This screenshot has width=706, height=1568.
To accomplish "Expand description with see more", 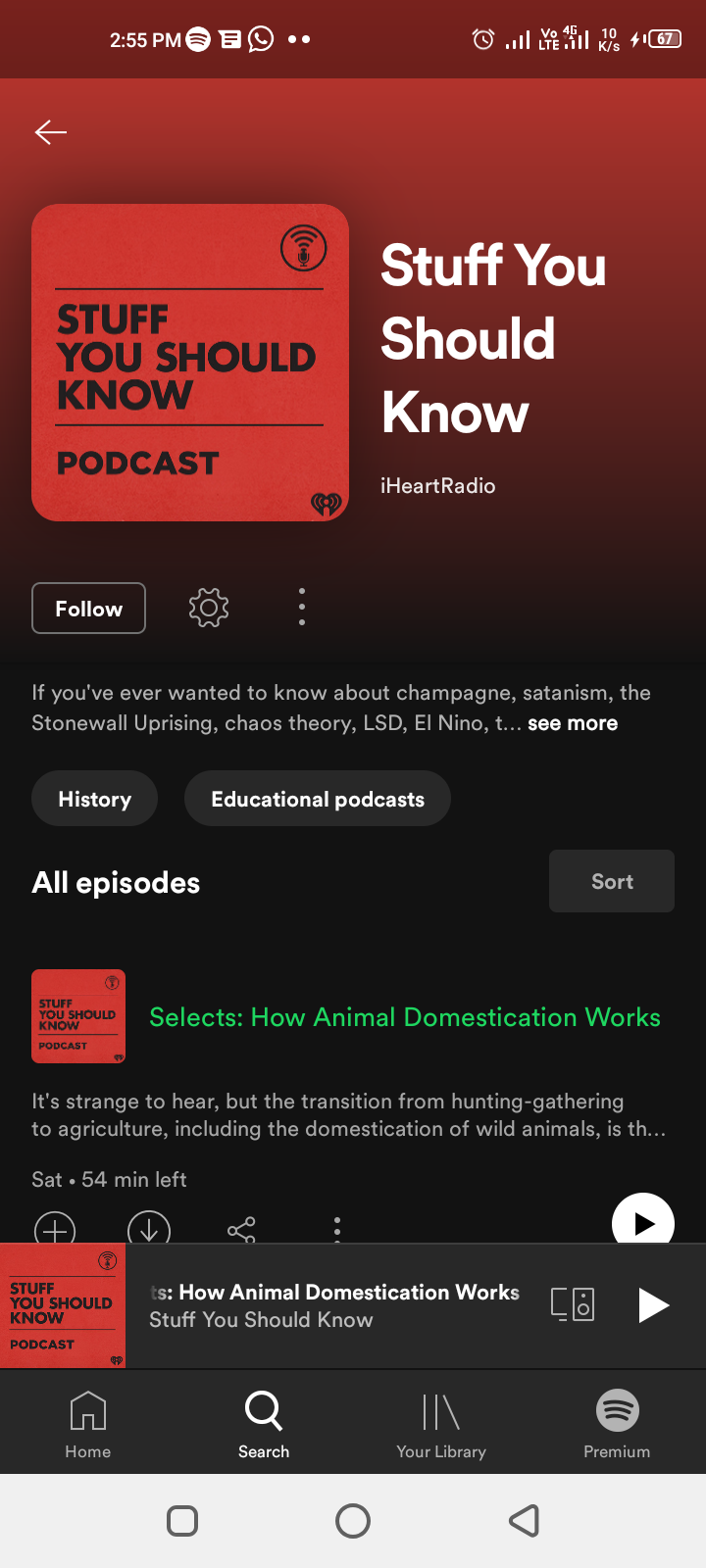I will click(x=573, y=723).
